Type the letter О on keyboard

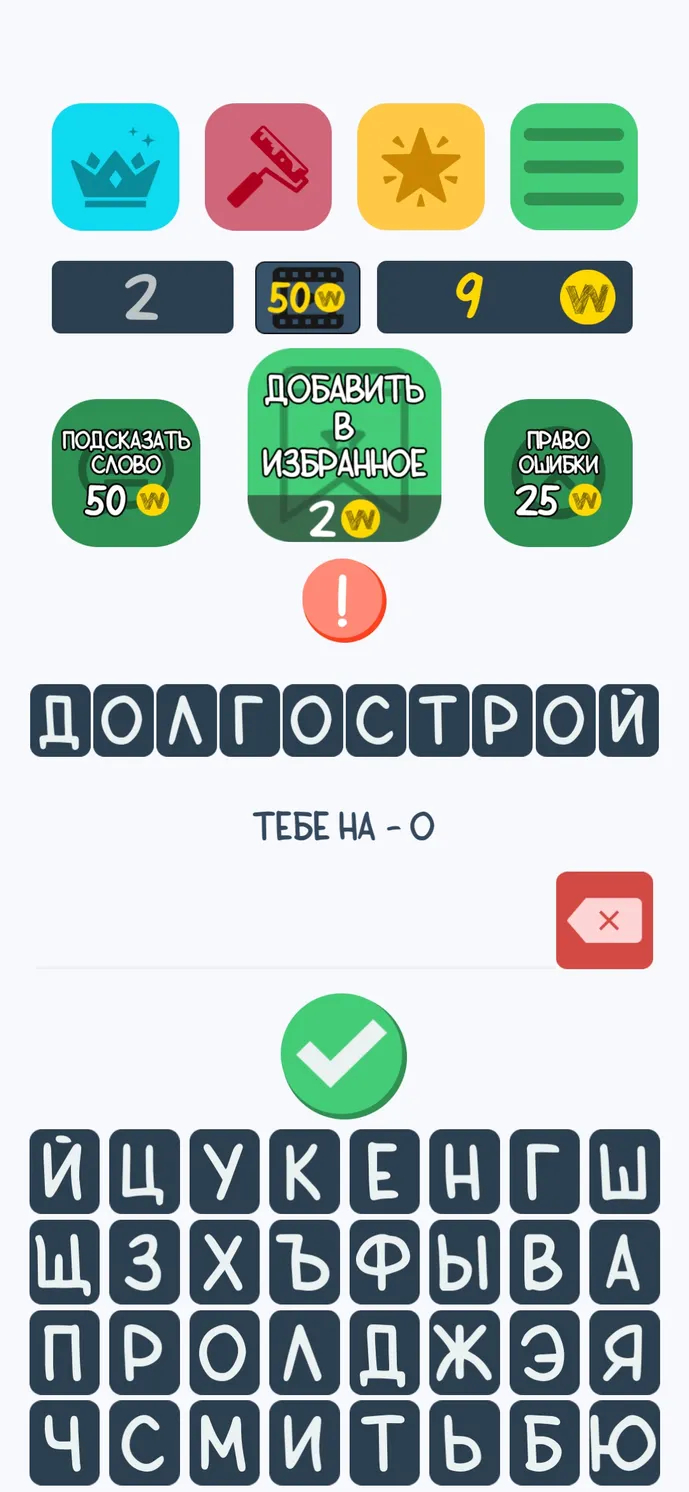(x=224, y=1352)
